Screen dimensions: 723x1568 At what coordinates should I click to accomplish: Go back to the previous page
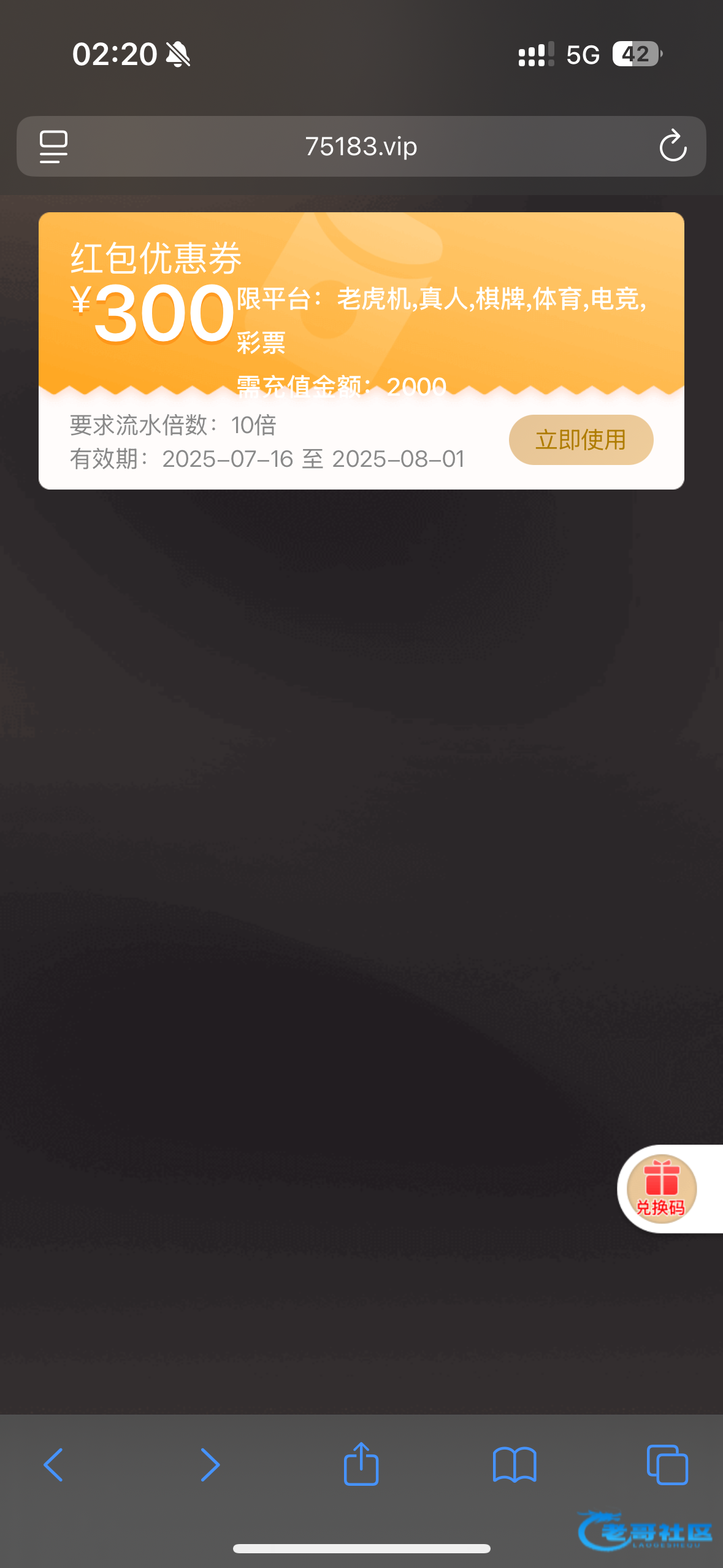point(54,1465)
